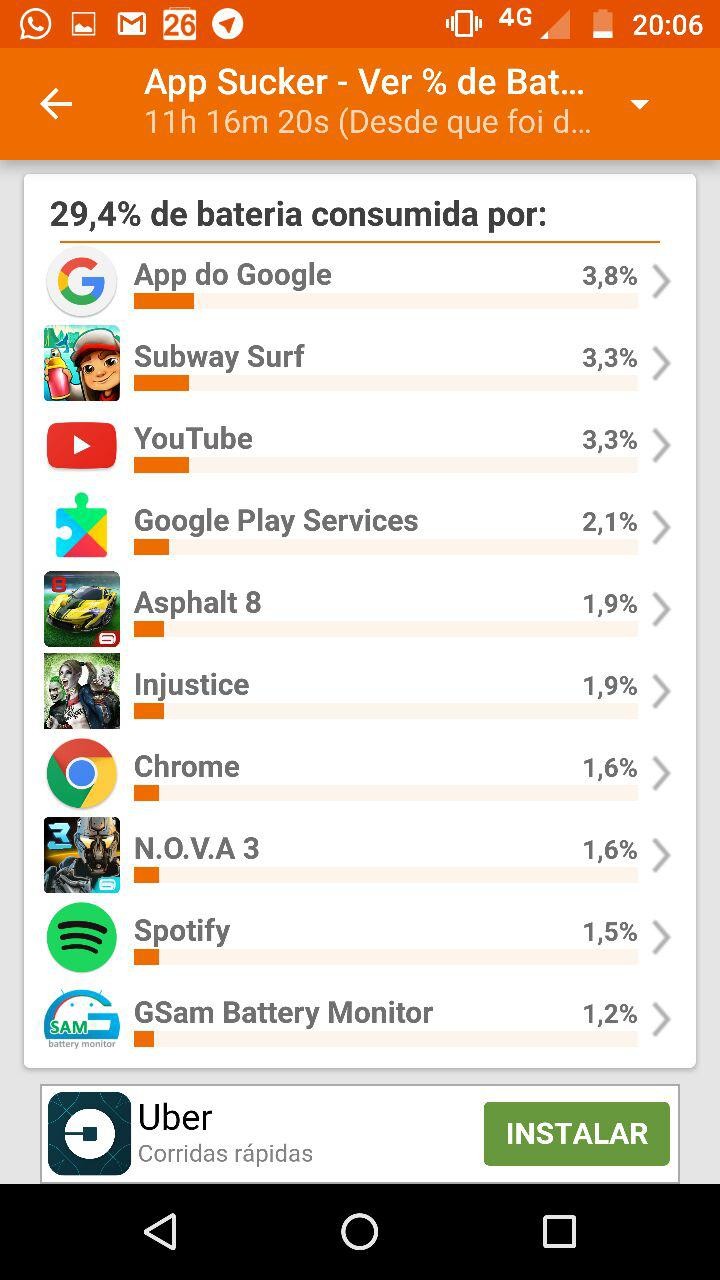Open the YouTube battery usage row
This screenshot has height=1280, width=720.
(x=360, y=447)
